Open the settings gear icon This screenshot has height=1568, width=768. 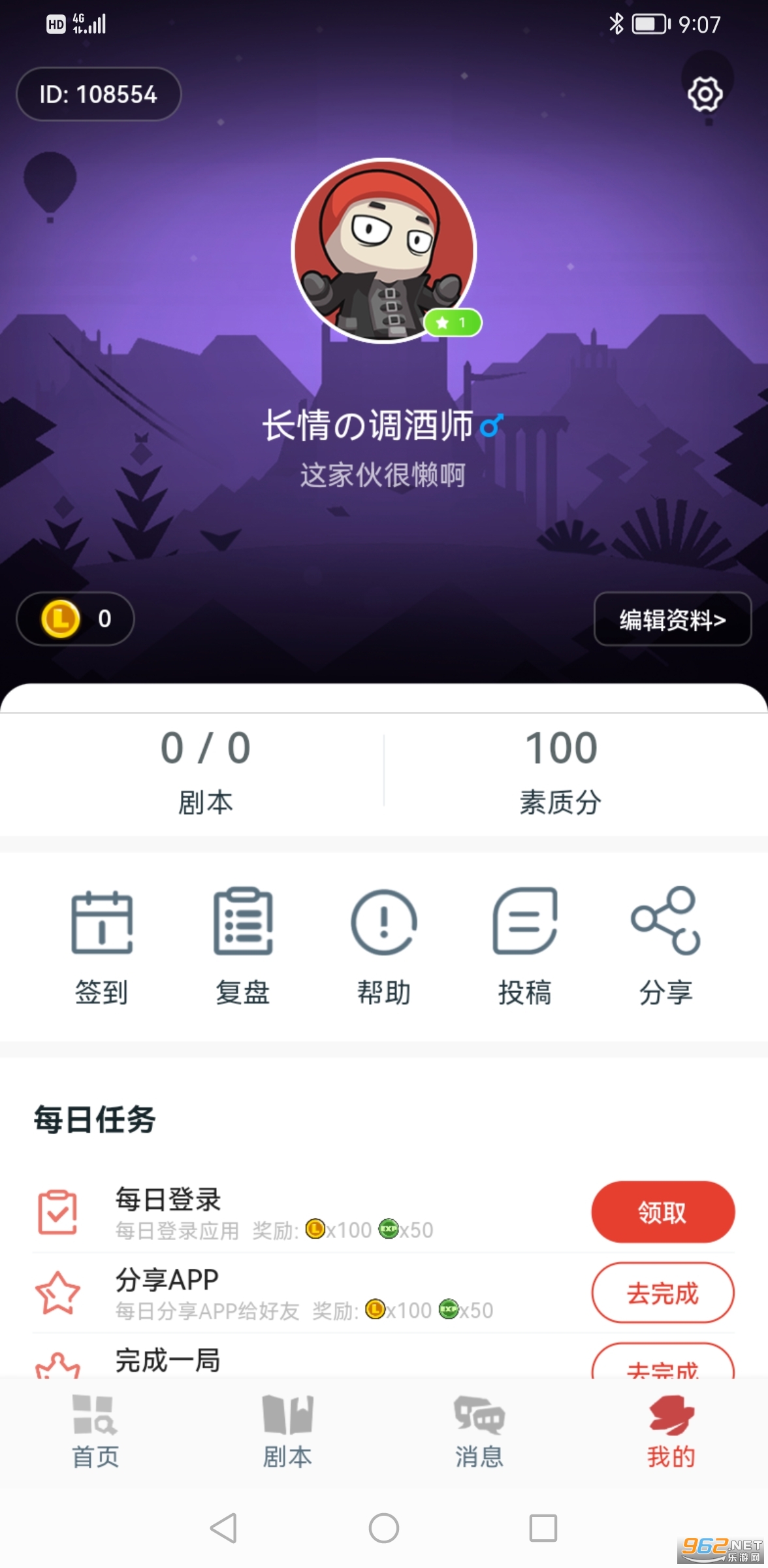[705, 95]
